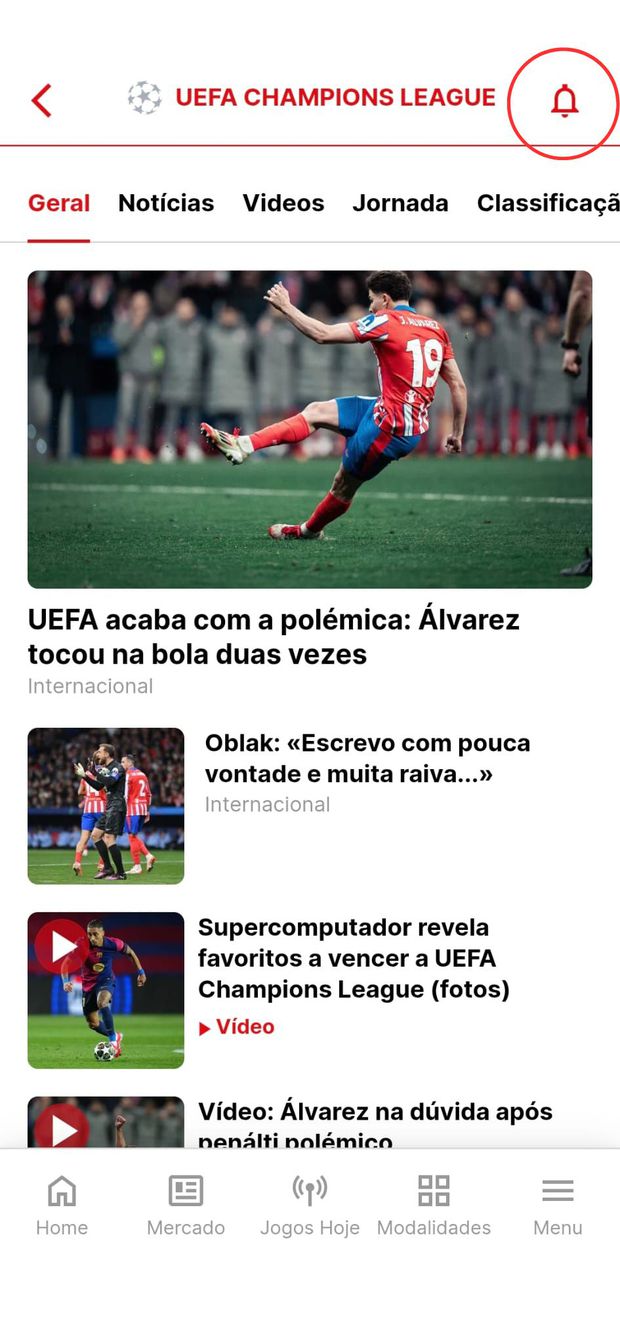
Task: Open the Jornada tab
Action: coord(400,203)
